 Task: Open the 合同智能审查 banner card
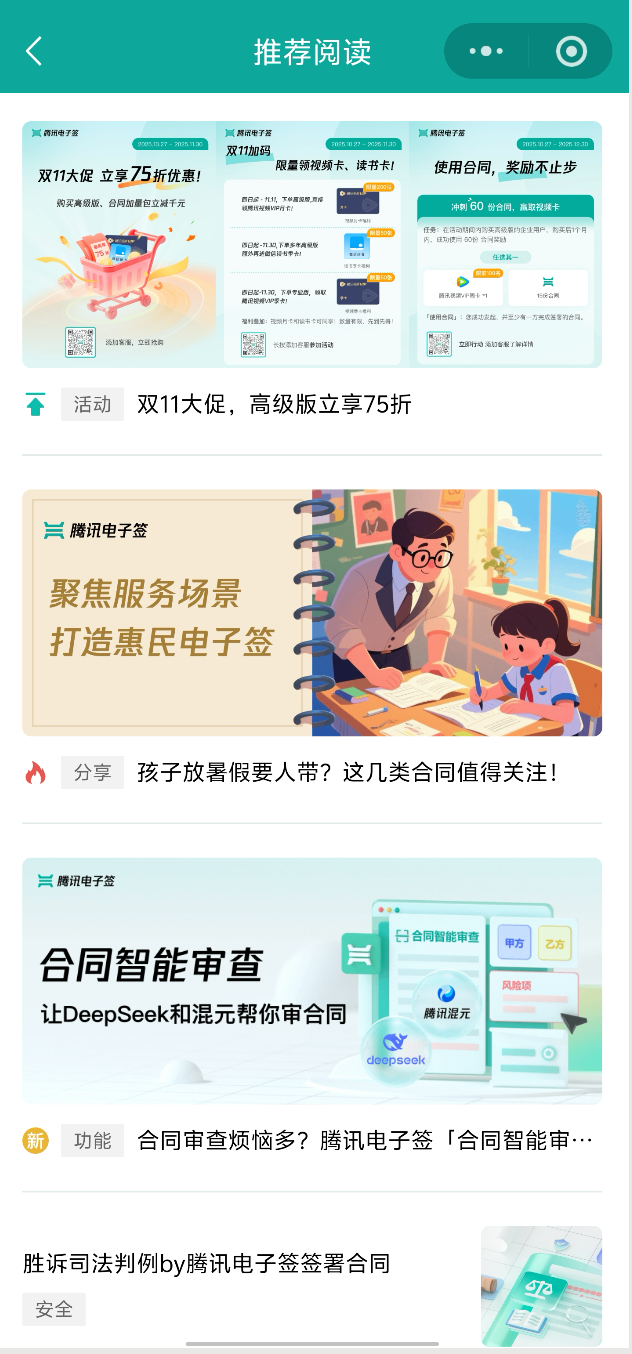click(312, 980)
